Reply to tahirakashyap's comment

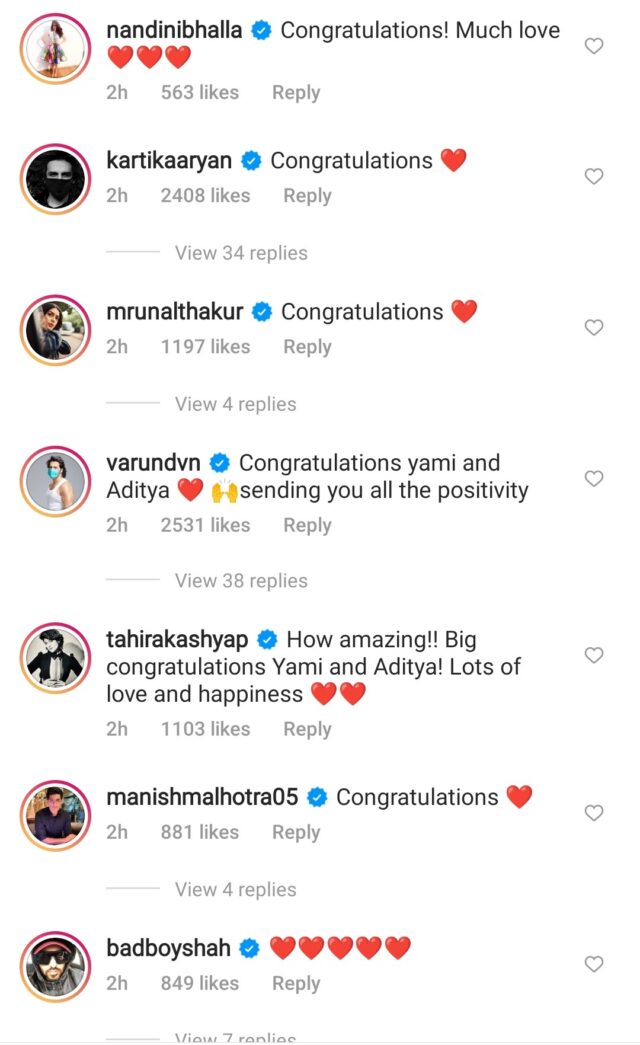(307, 730)
